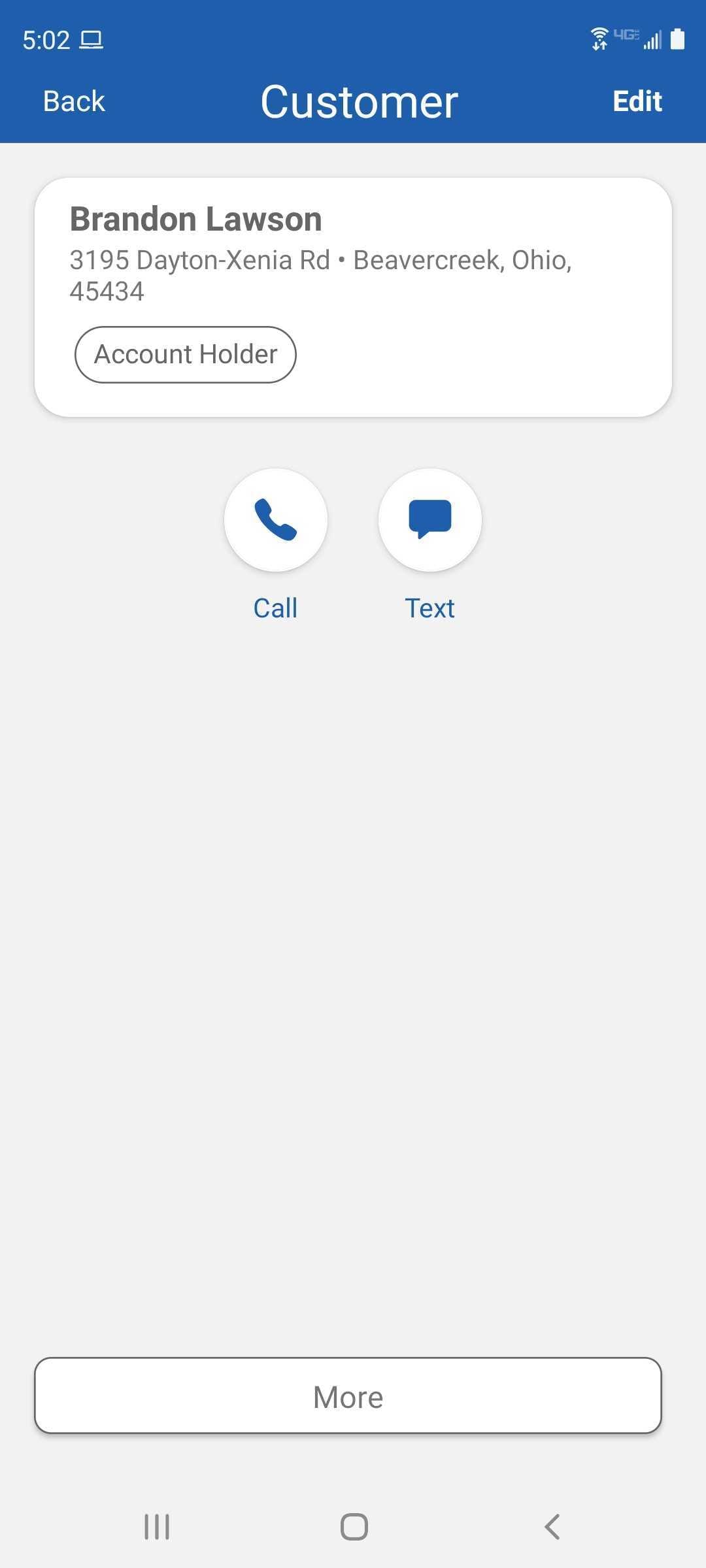Open recent apps from the navigation bar
This screenshot has height=1568, width=706.
(x=156, y=1527)
